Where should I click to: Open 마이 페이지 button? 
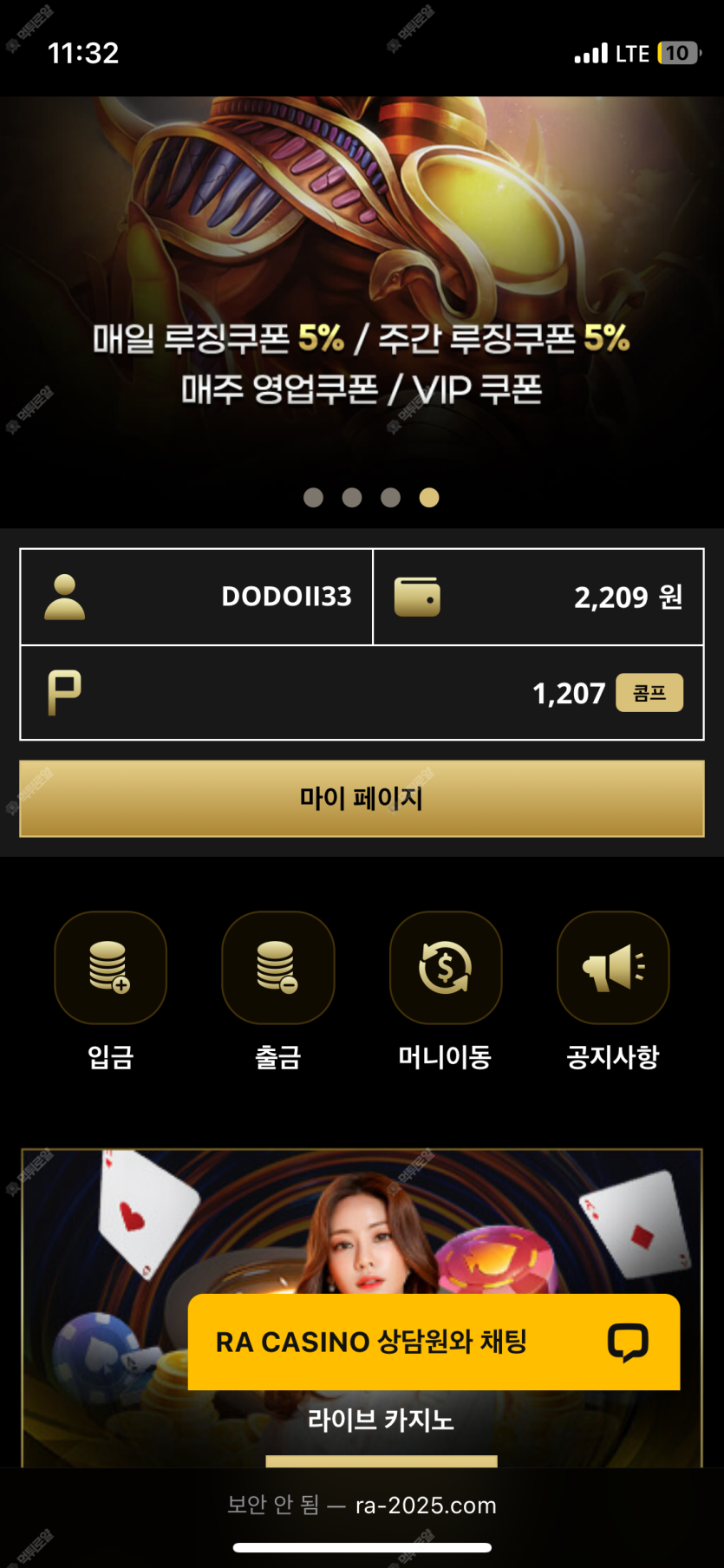click(x=362, y=798)
